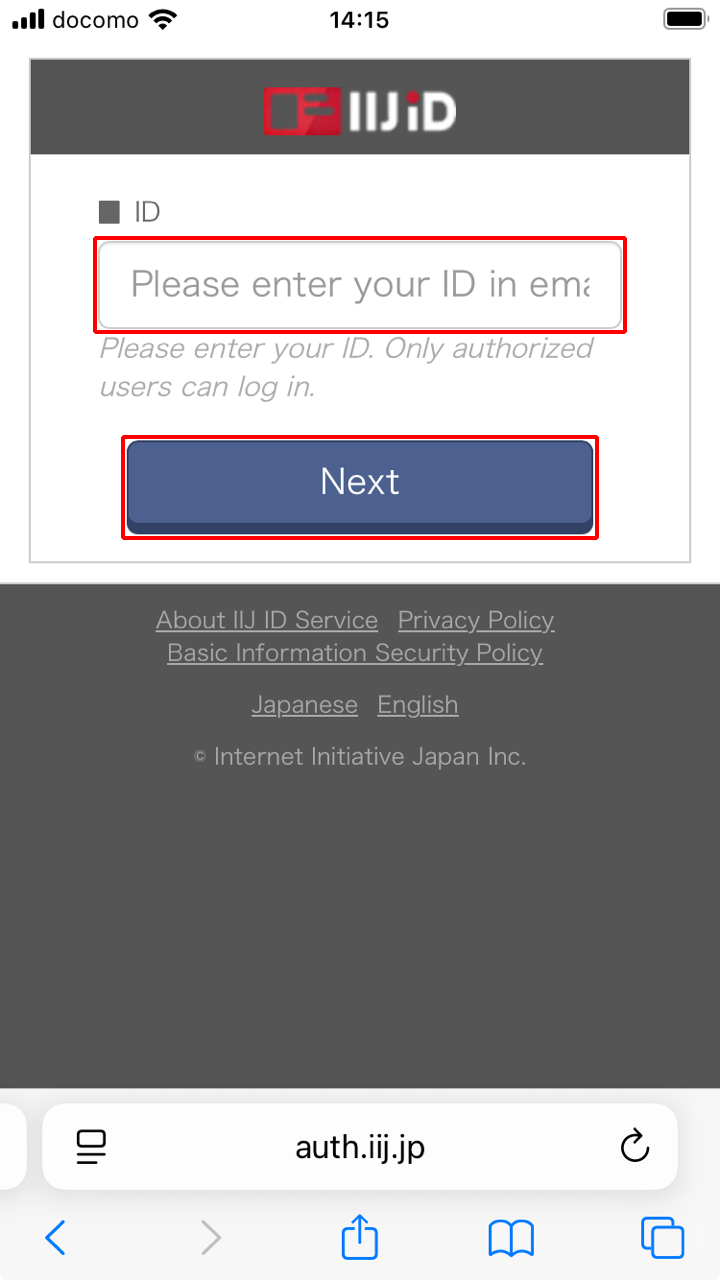Open About IIJ ID Service link
Screen dimensions: 720x1280
pyautogui.click(x=267, y=620)
